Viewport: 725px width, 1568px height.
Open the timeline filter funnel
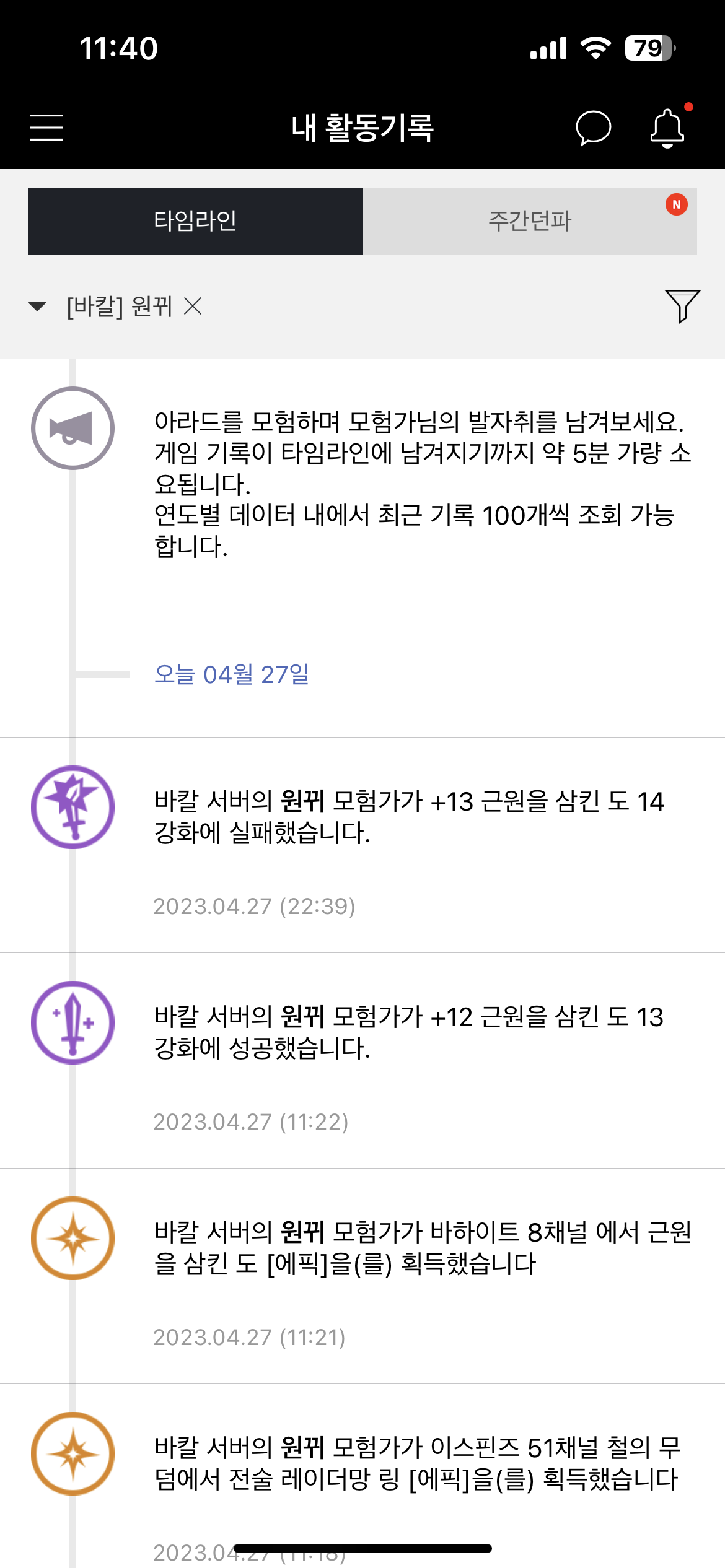682,306
